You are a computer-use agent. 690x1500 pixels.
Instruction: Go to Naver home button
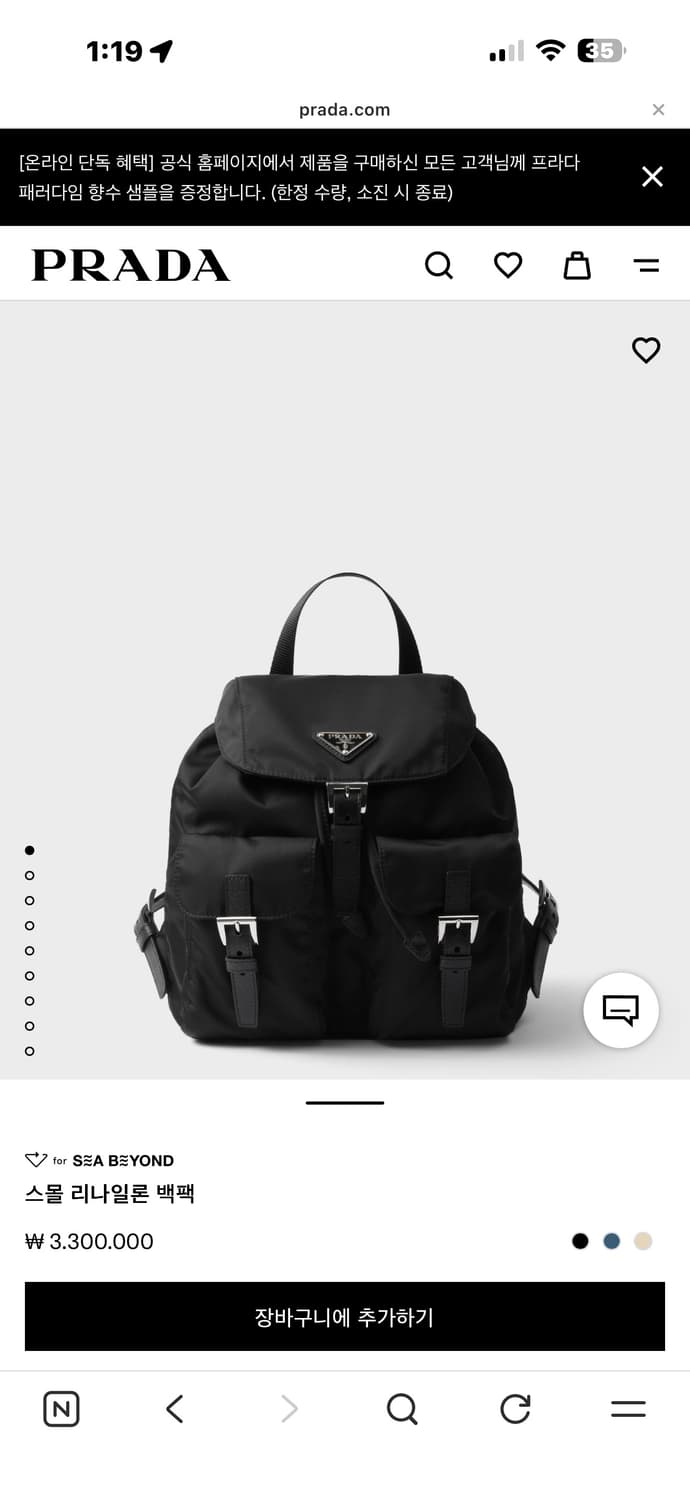click(x=61, y=1409)
